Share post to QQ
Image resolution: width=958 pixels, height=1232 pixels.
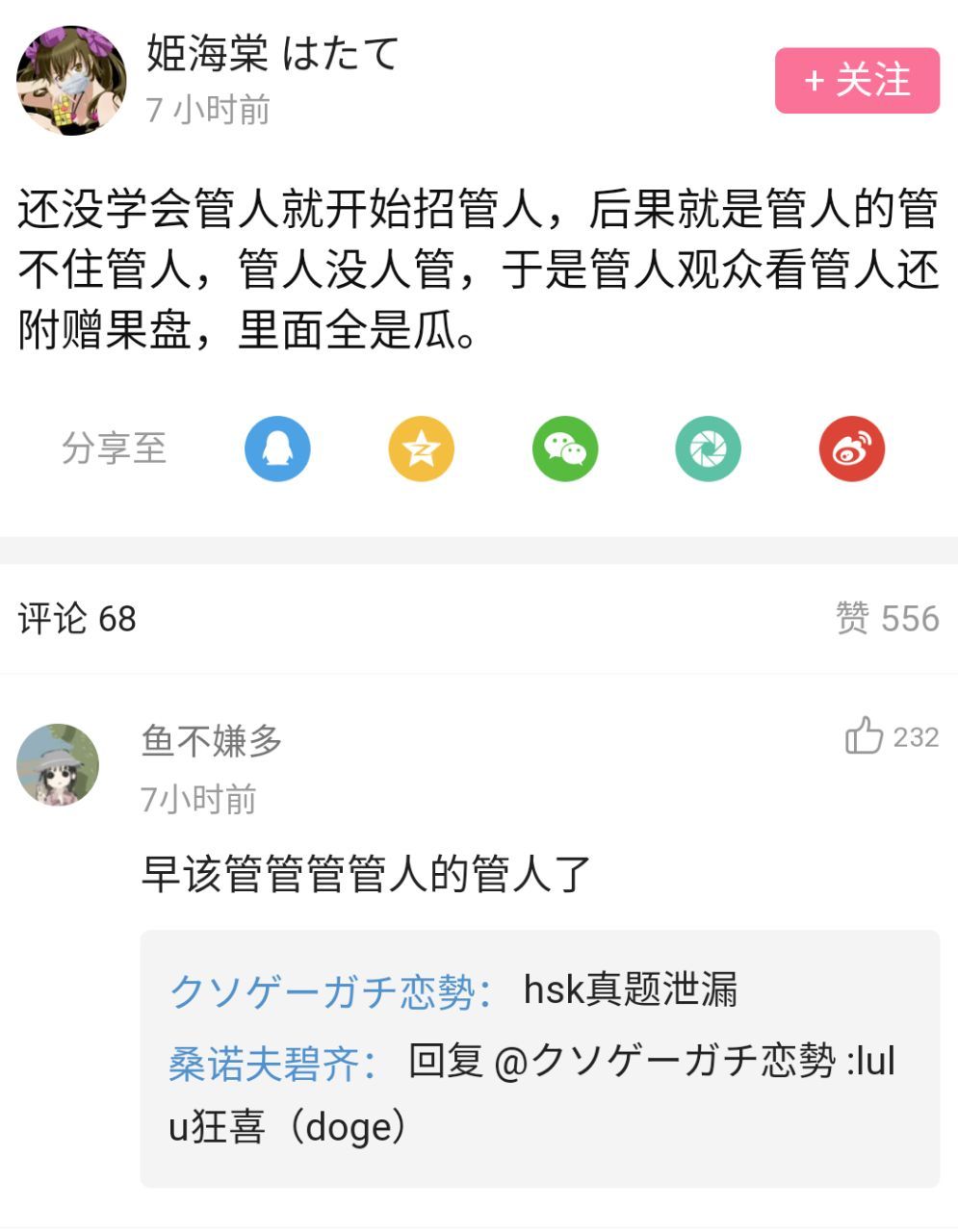[x=277, y=449]
